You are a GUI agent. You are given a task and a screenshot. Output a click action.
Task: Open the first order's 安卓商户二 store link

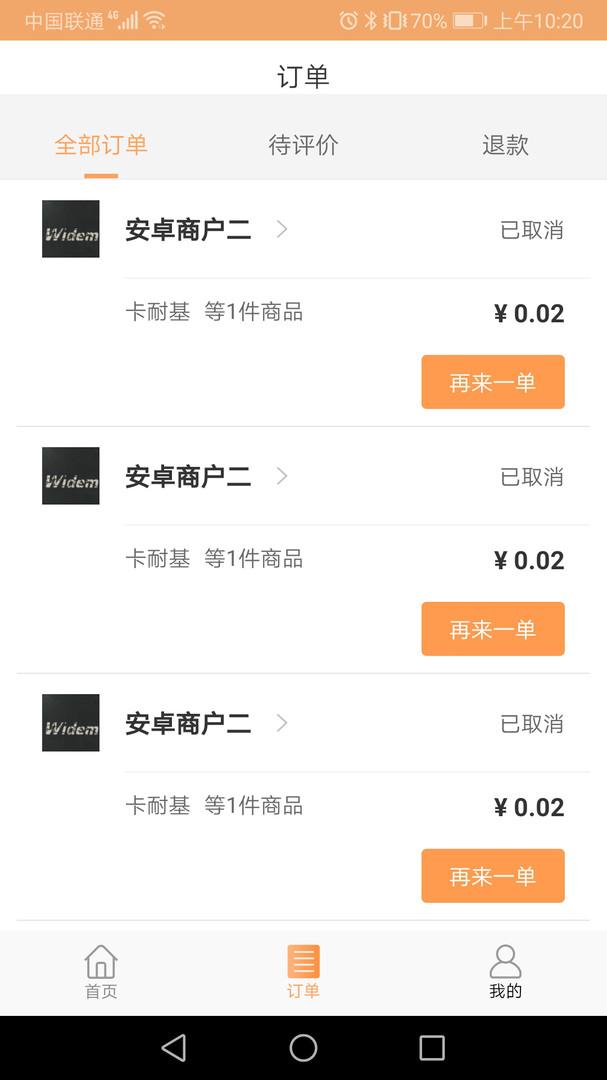tap(206, 229)
